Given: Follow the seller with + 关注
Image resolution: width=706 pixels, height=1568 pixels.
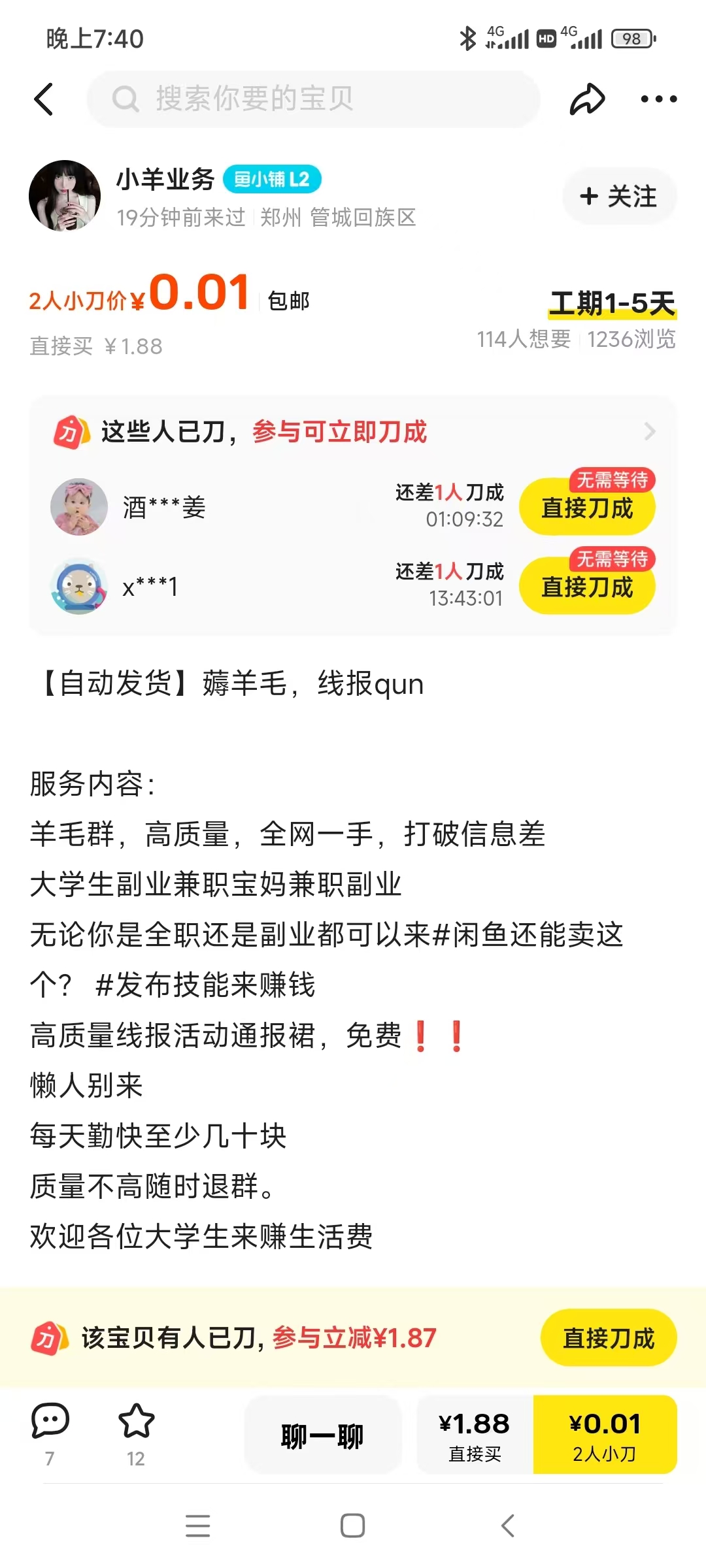Looking at the screenshot, I should click(x=618, y=196).
